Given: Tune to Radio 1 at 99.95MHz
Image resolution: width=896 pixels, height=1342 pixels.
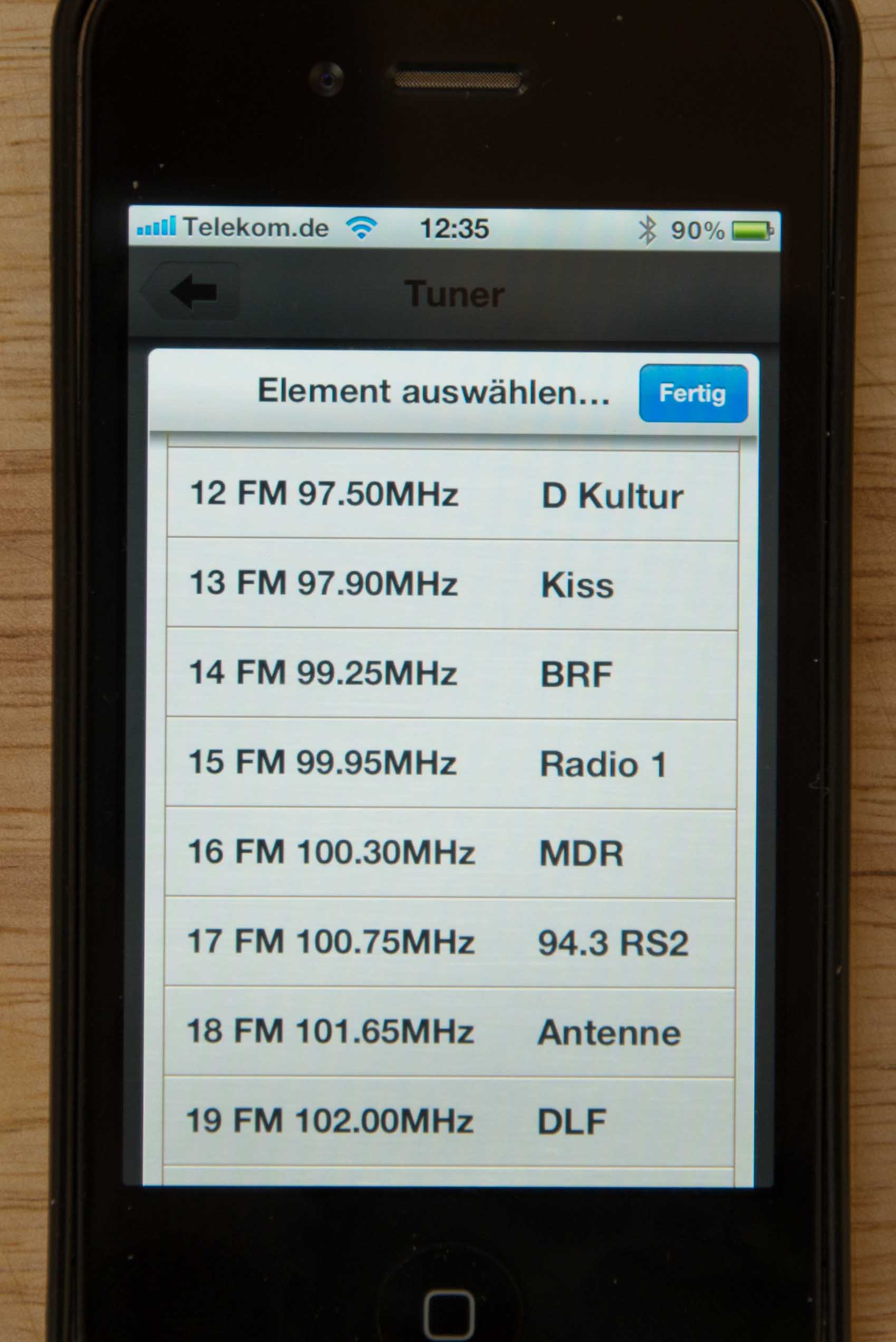Looking at the screenshot, I should click(x=451, y=762).
